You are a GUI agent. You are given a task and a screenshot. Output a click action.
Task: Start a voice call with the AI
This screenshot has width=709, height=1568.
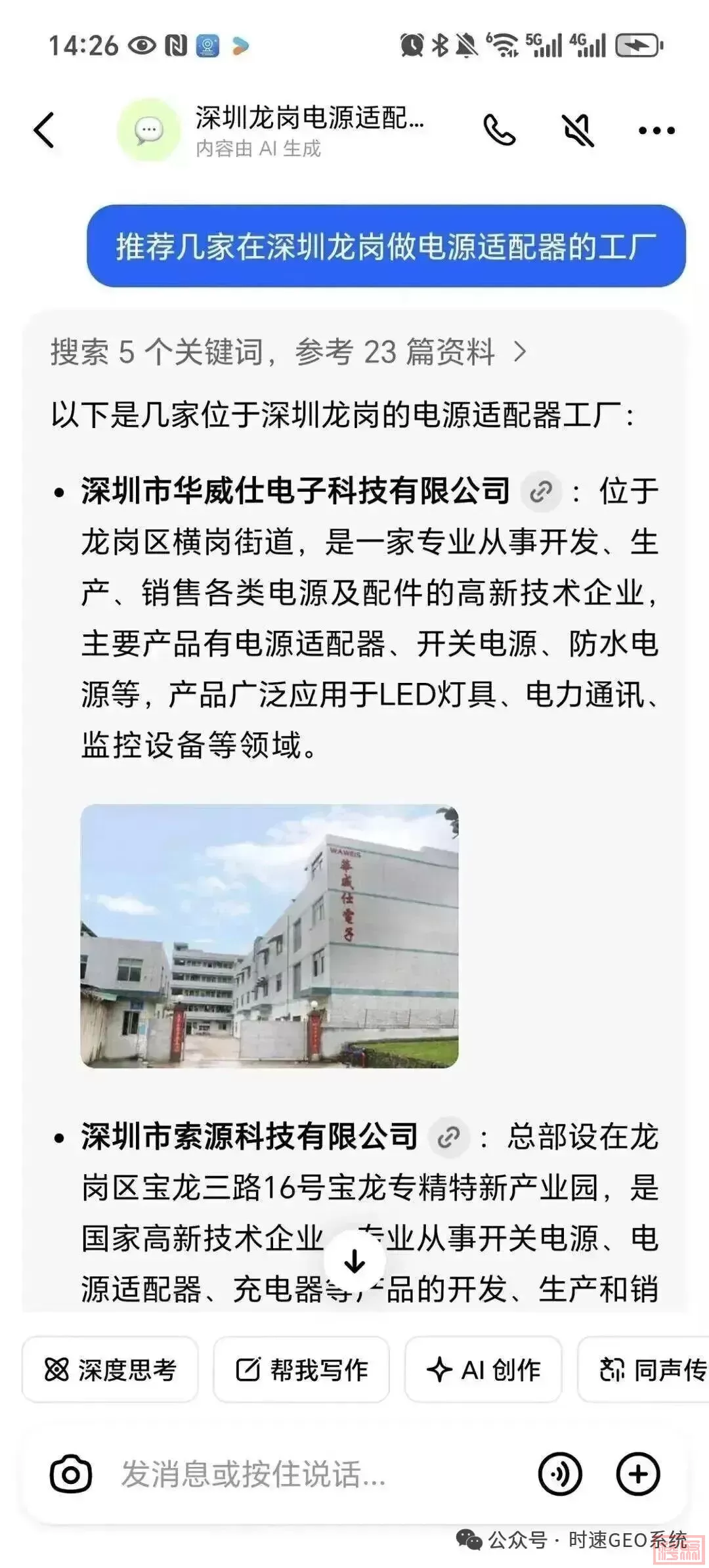tap(499, 130)
